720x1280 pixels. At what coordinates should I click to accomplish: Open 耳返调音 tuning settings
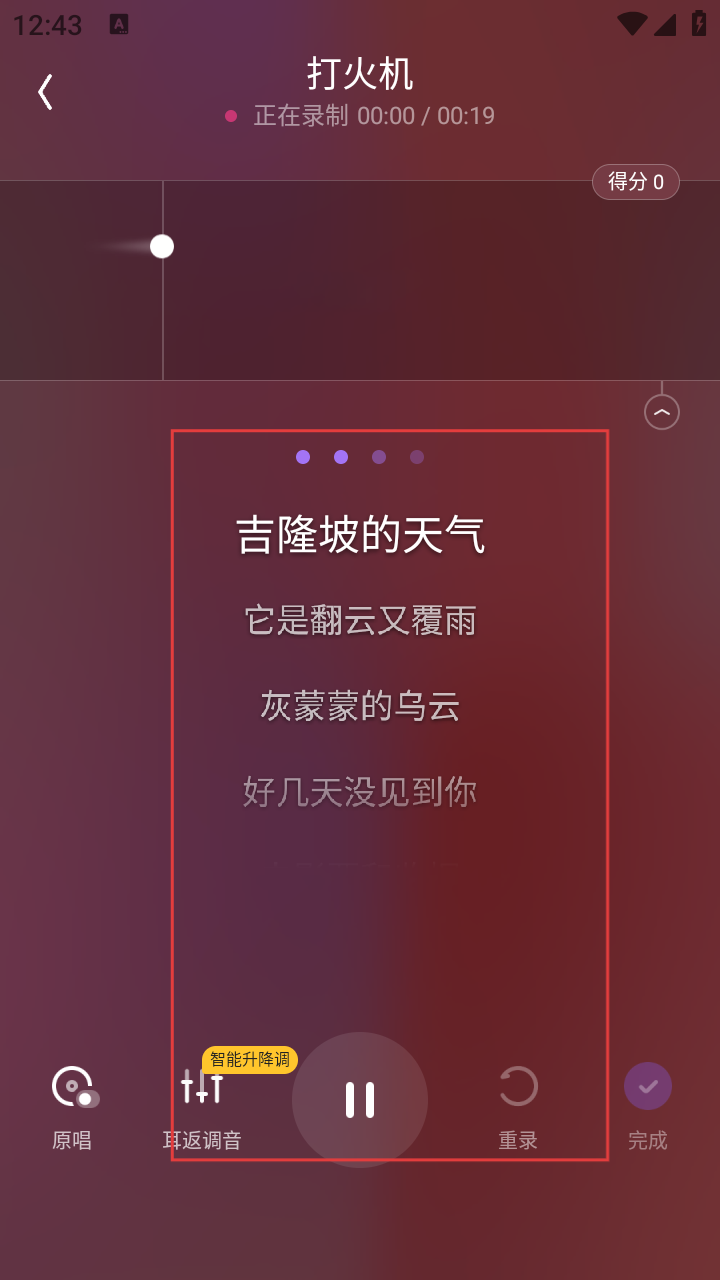click(x=202, y=1104)
